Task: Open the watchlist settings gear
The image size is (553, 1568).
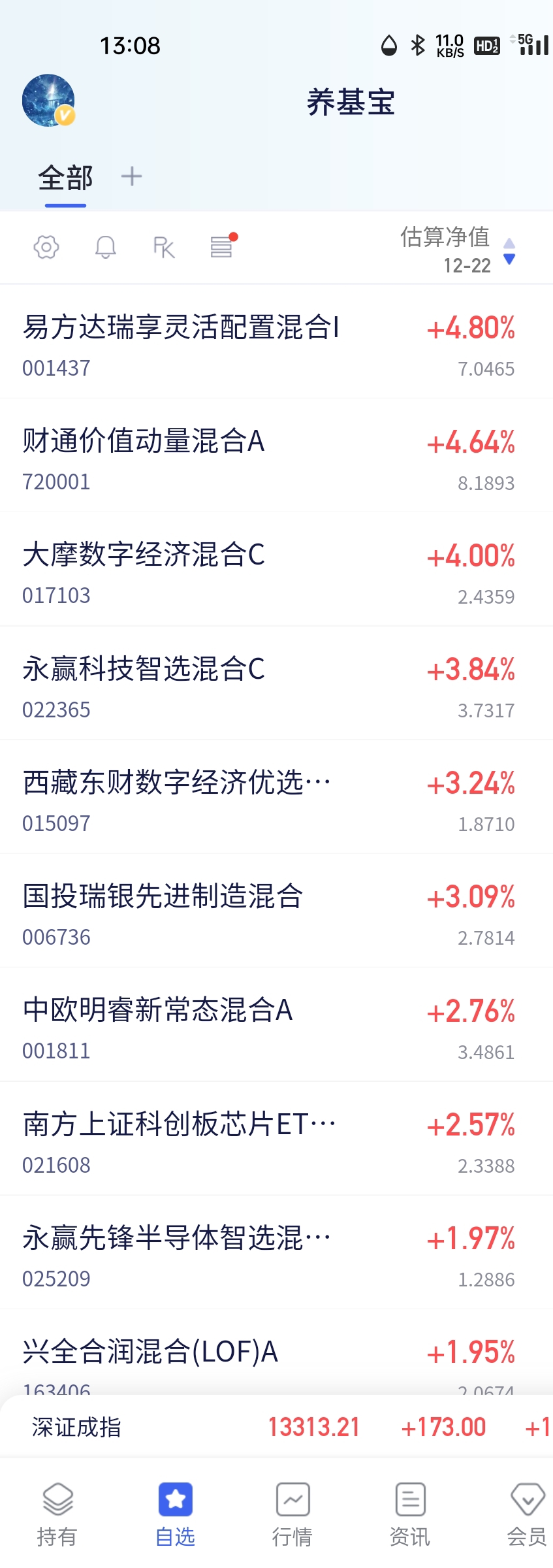Action: pyautogui.click(x=46, y=247)
